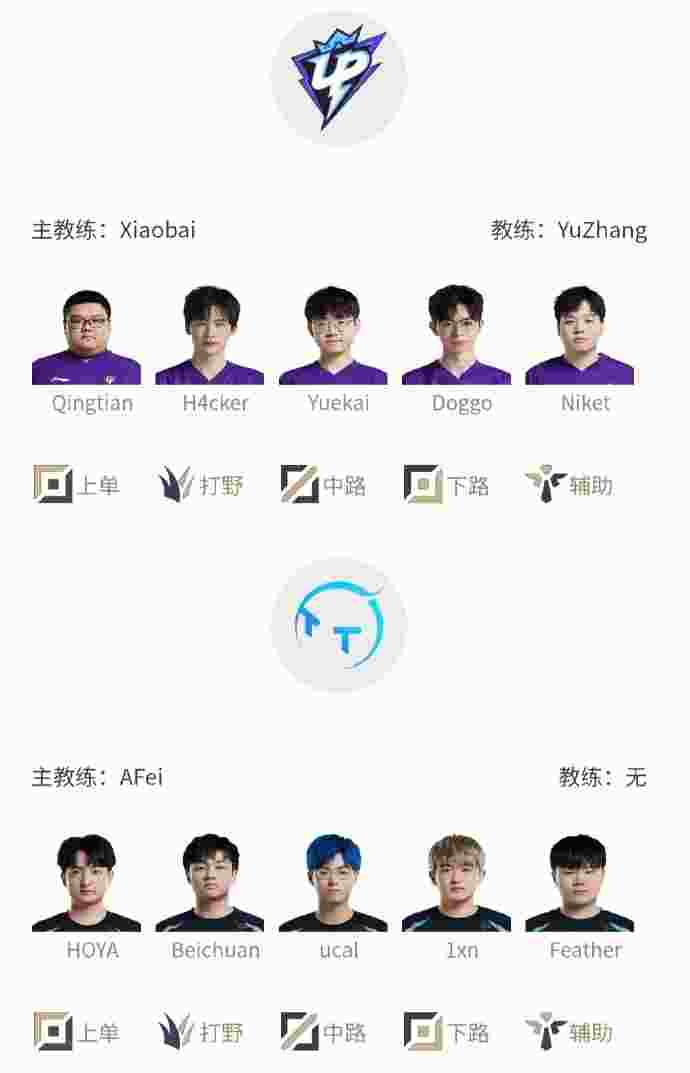Screen dimensions: 690x1073
Task: Open 1xn's player profile
Action: click(x=456, y=884)
